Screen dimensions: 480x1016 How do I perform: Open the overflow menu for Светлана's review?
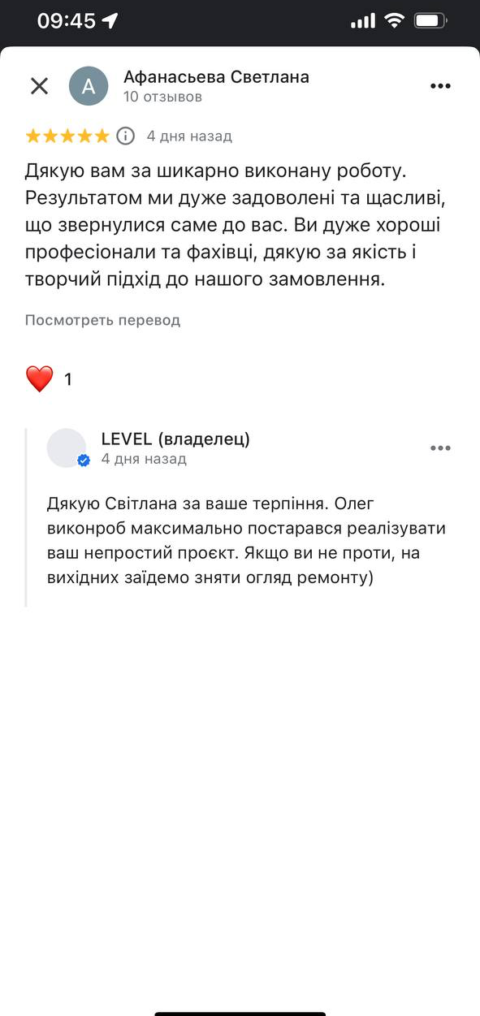coord(440,86)
